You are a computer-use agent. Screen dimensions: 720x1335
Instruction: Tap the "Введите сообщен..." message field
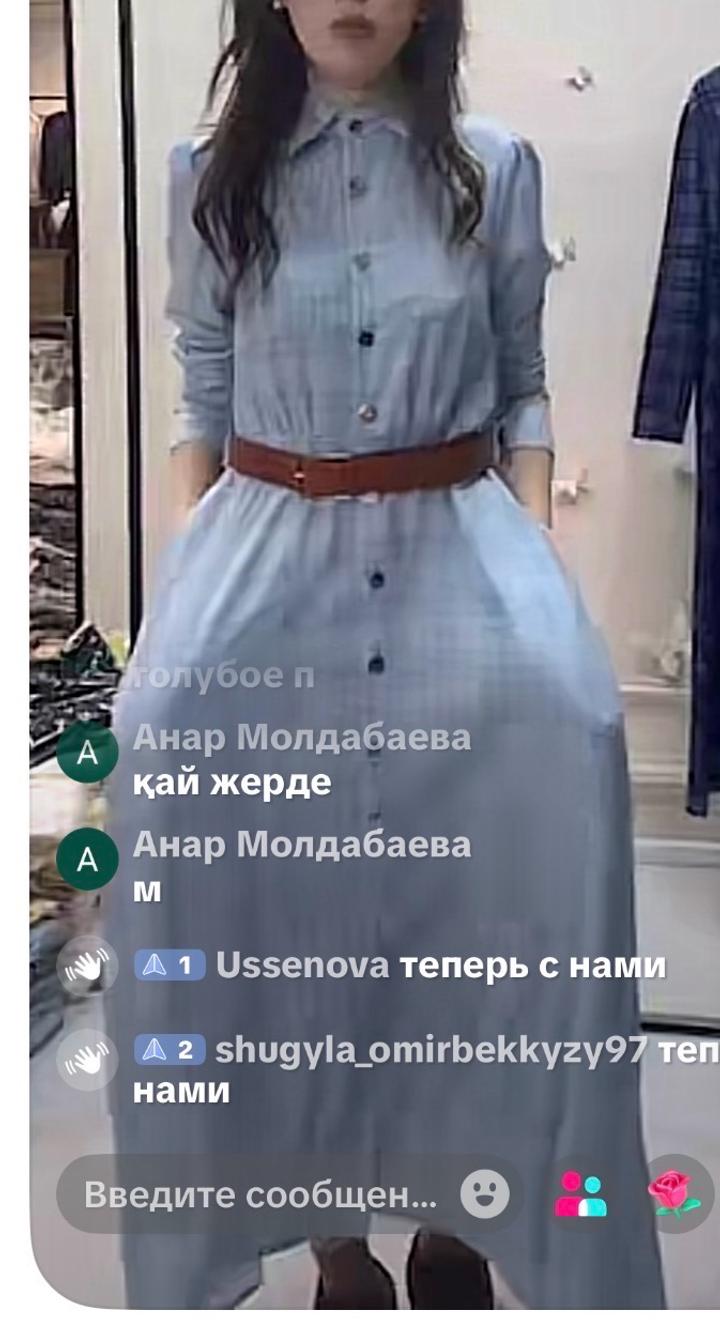pos(260,1195)
